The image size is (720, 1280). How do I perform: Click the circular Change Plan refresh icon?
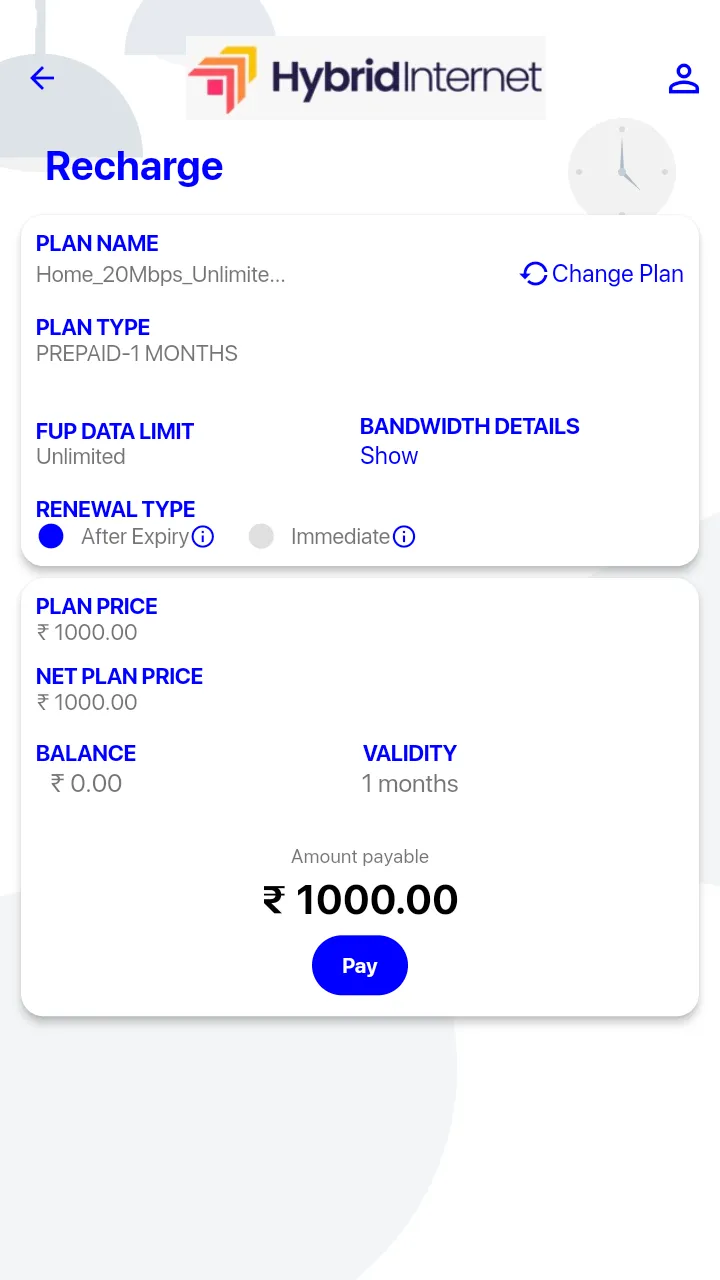pos(533,273)
